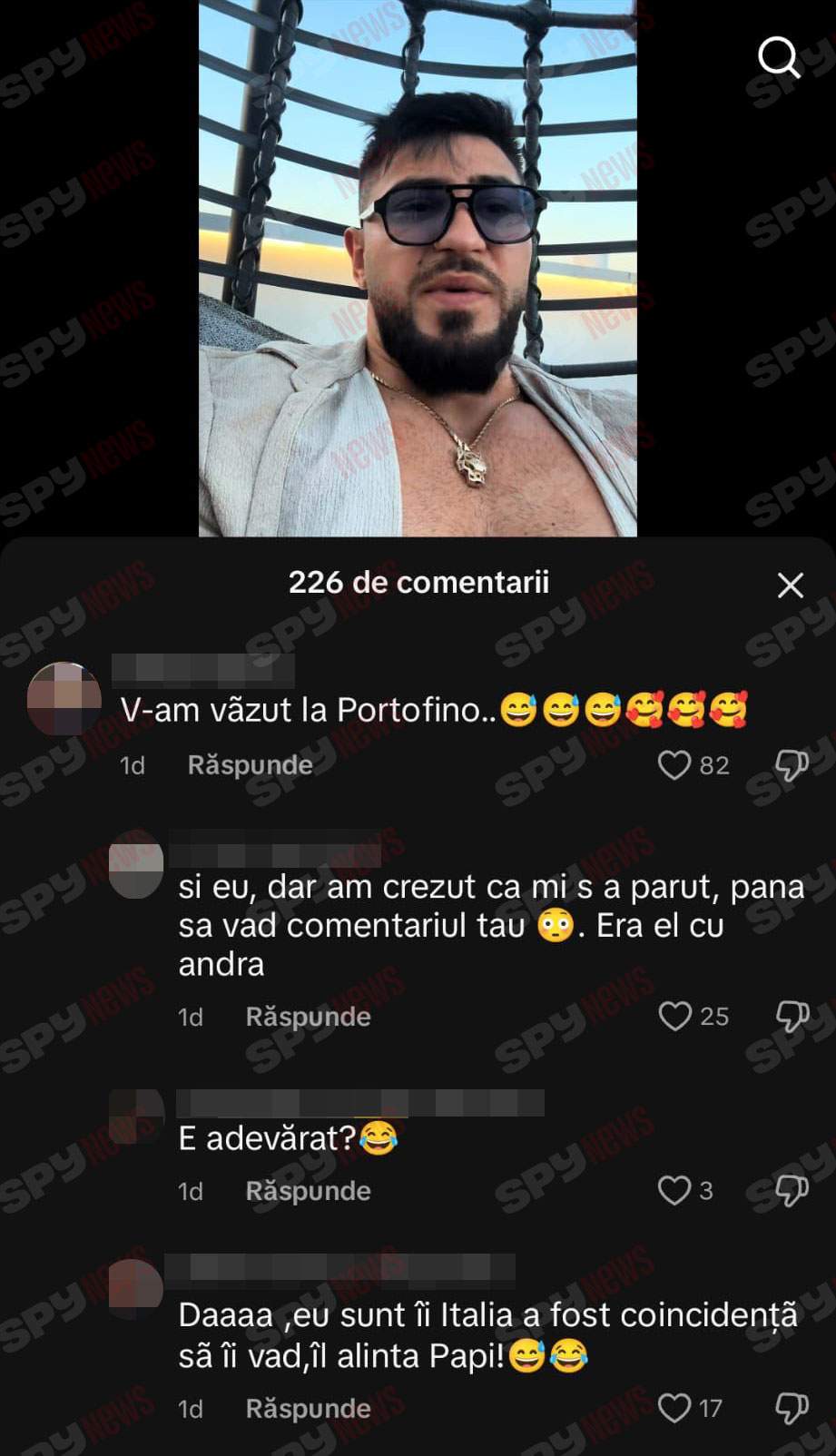Dislike the 'Era el cu andra' comment
836x1456 pixels.
click(792, 1016)
